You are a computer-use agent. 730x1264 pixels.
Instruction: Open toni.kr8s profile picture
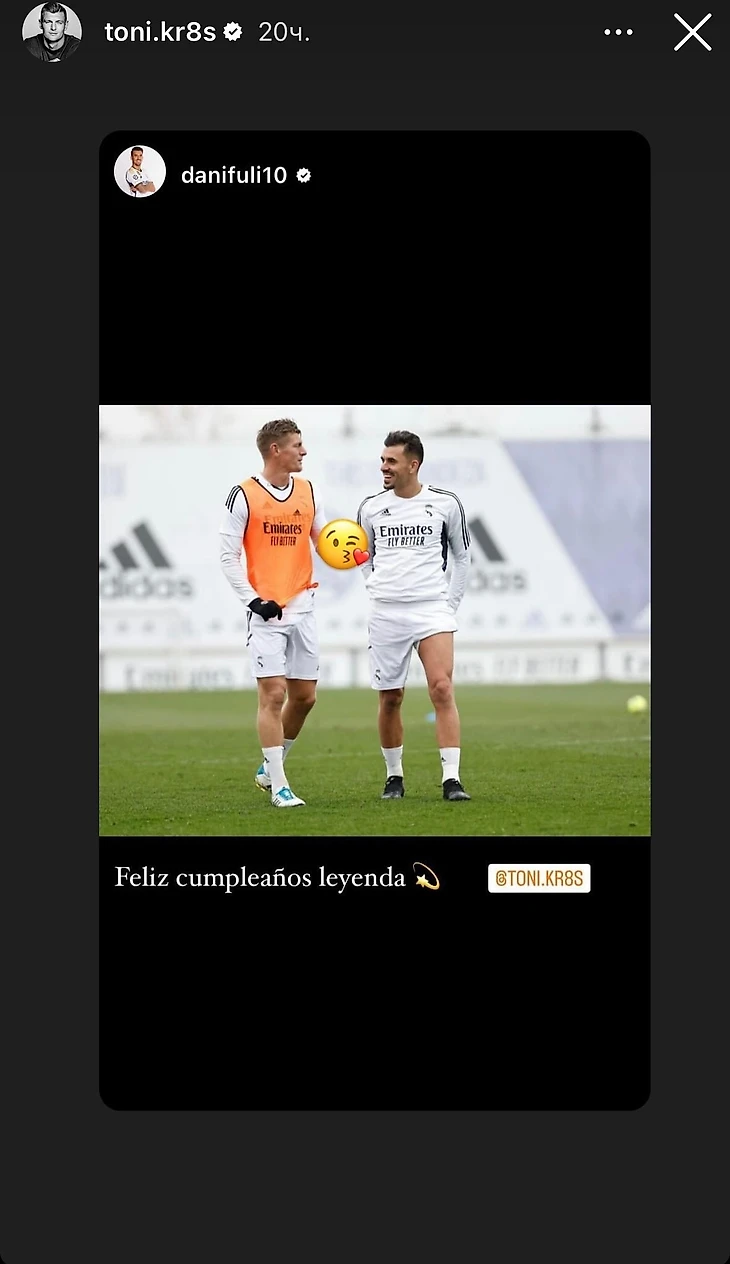[x=51, y=32]
